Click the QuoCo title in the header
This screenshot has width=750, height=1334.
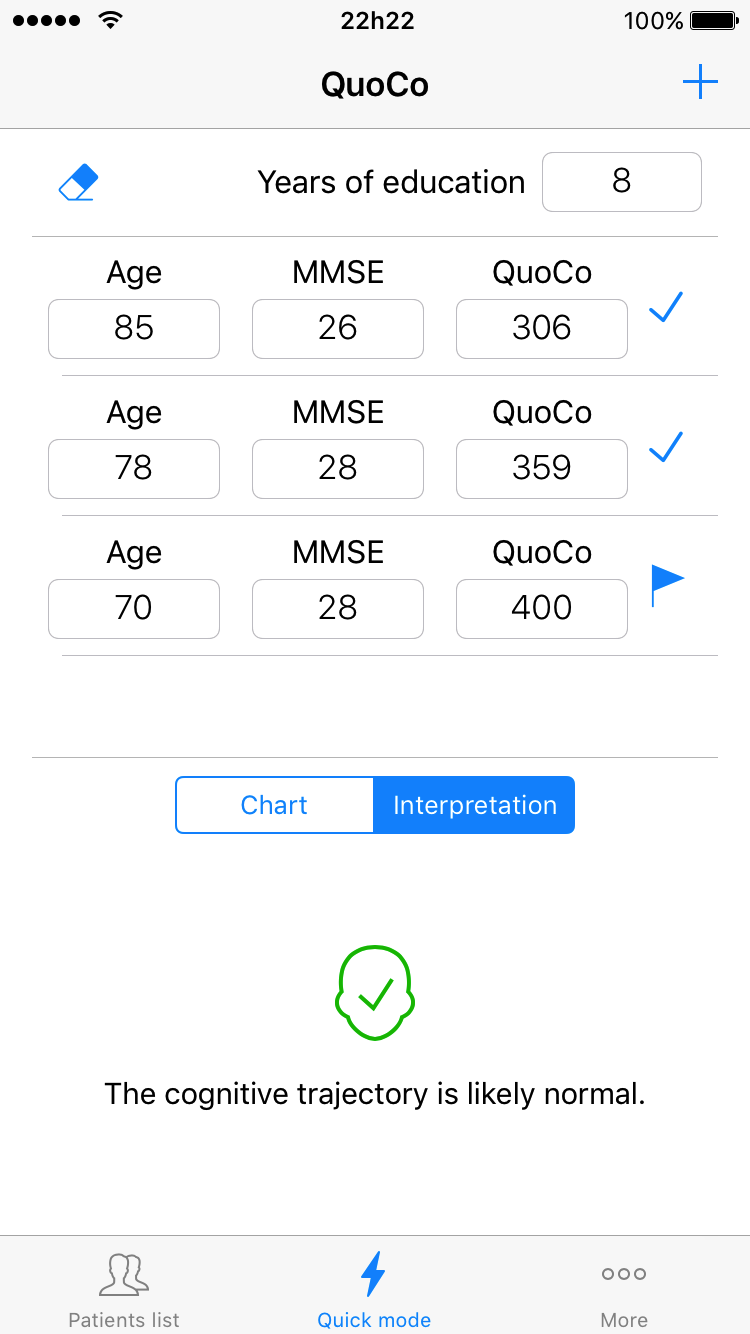[x=374, y=84]
